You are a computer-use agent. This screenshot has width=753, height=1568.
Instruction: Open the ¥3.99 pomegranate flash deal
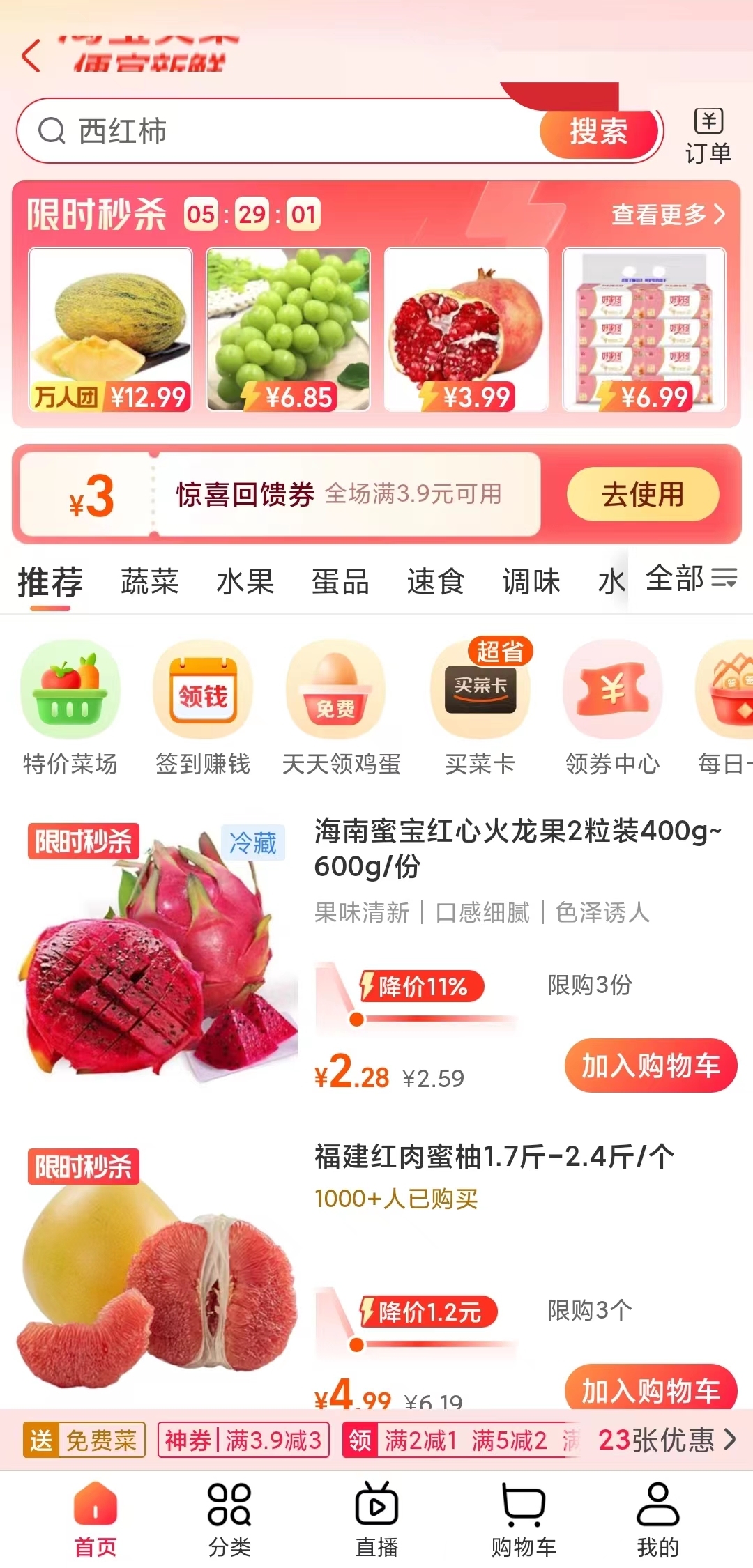point(466,329)
